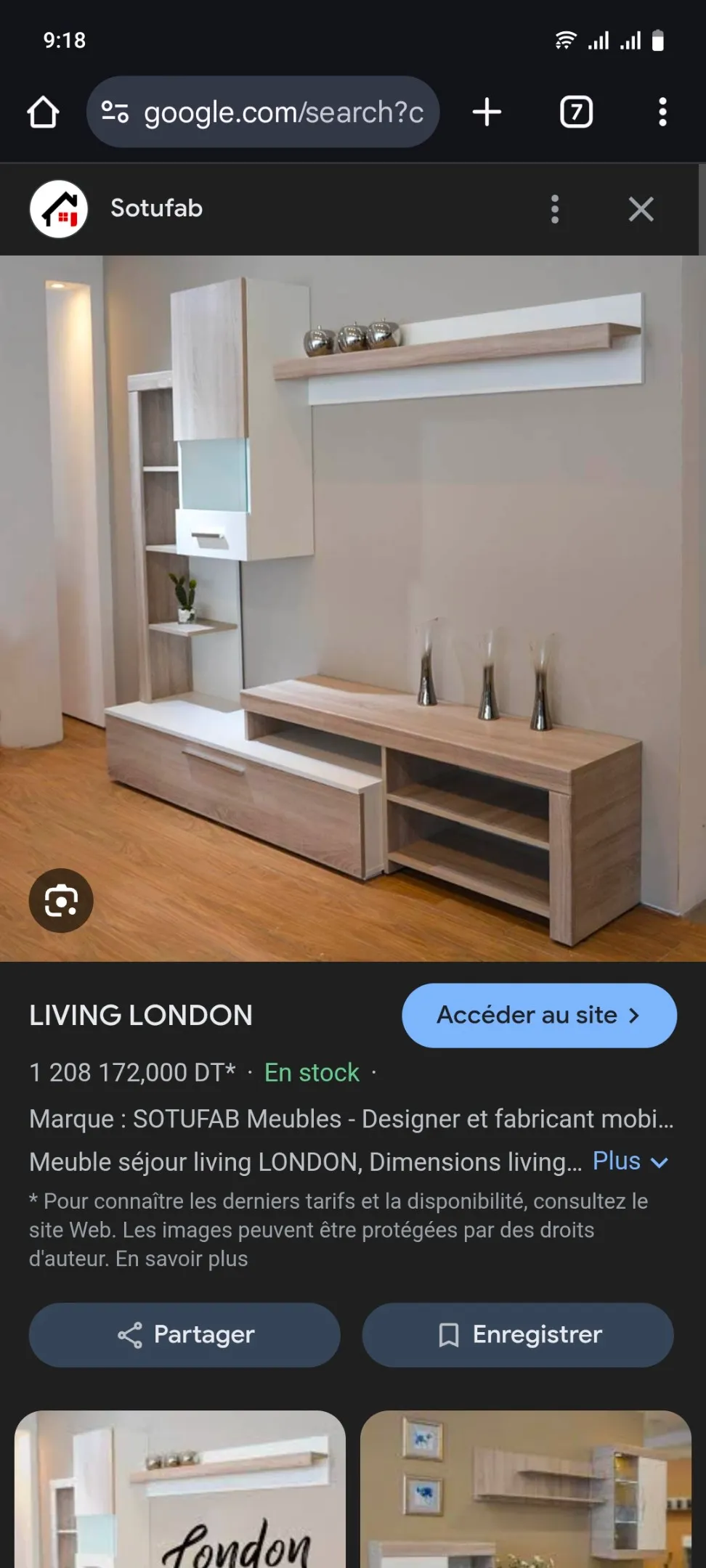Share this image via Partager
This screenshot has width=706, height=1568.
pyautogui.click(x=184, y=1334)
